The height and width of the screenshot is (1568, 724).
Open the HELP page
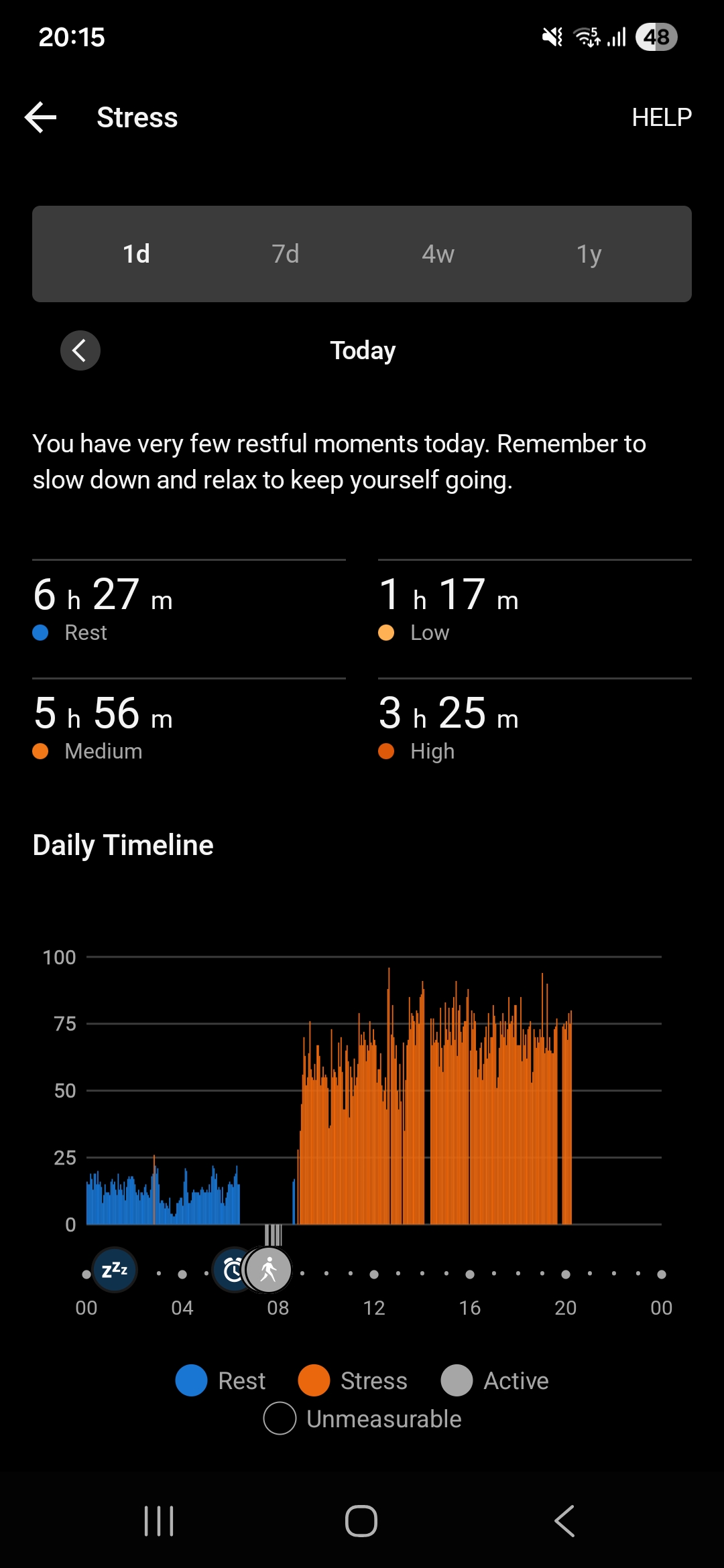pos(661,118)
